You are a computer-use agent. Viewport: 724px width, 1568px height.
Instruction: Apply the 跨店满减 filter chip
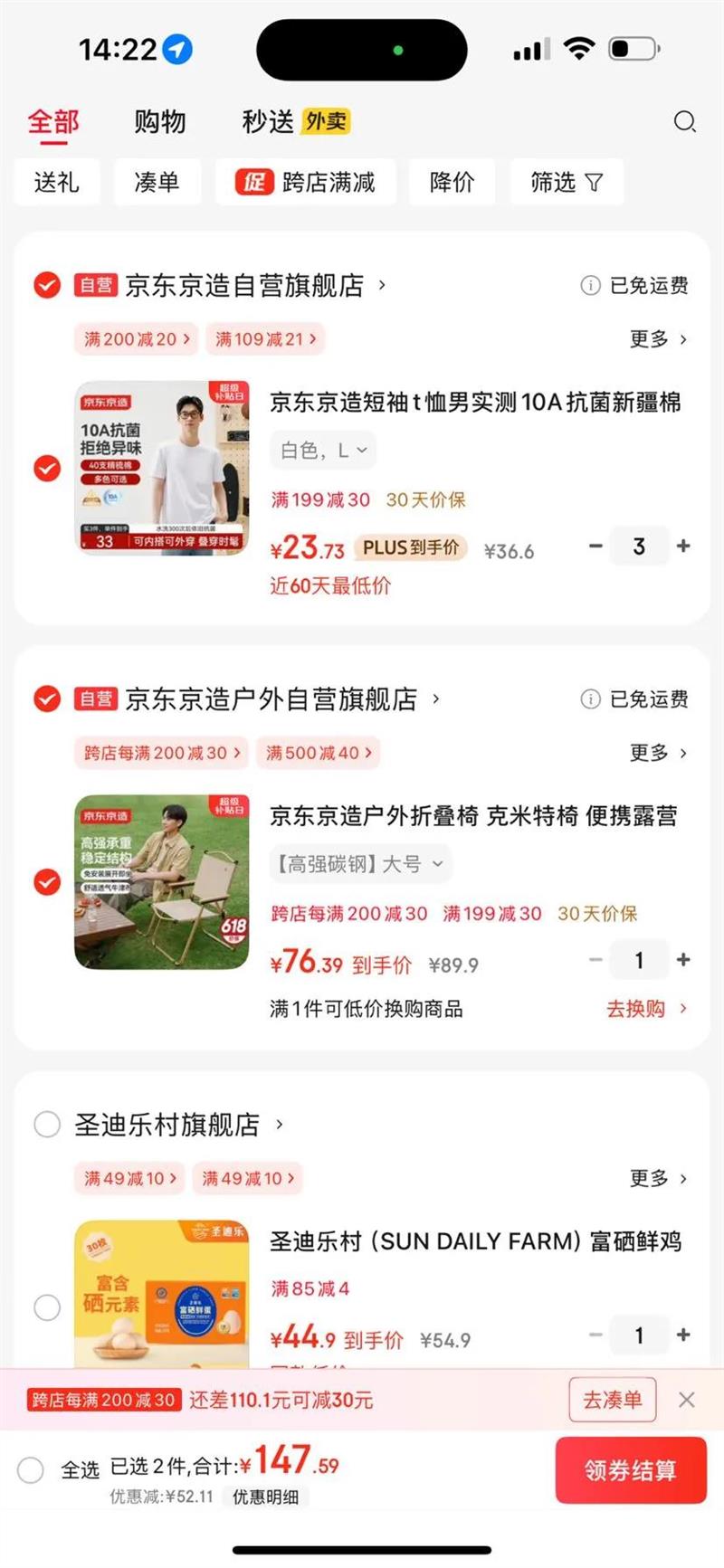tap(306, 183)
